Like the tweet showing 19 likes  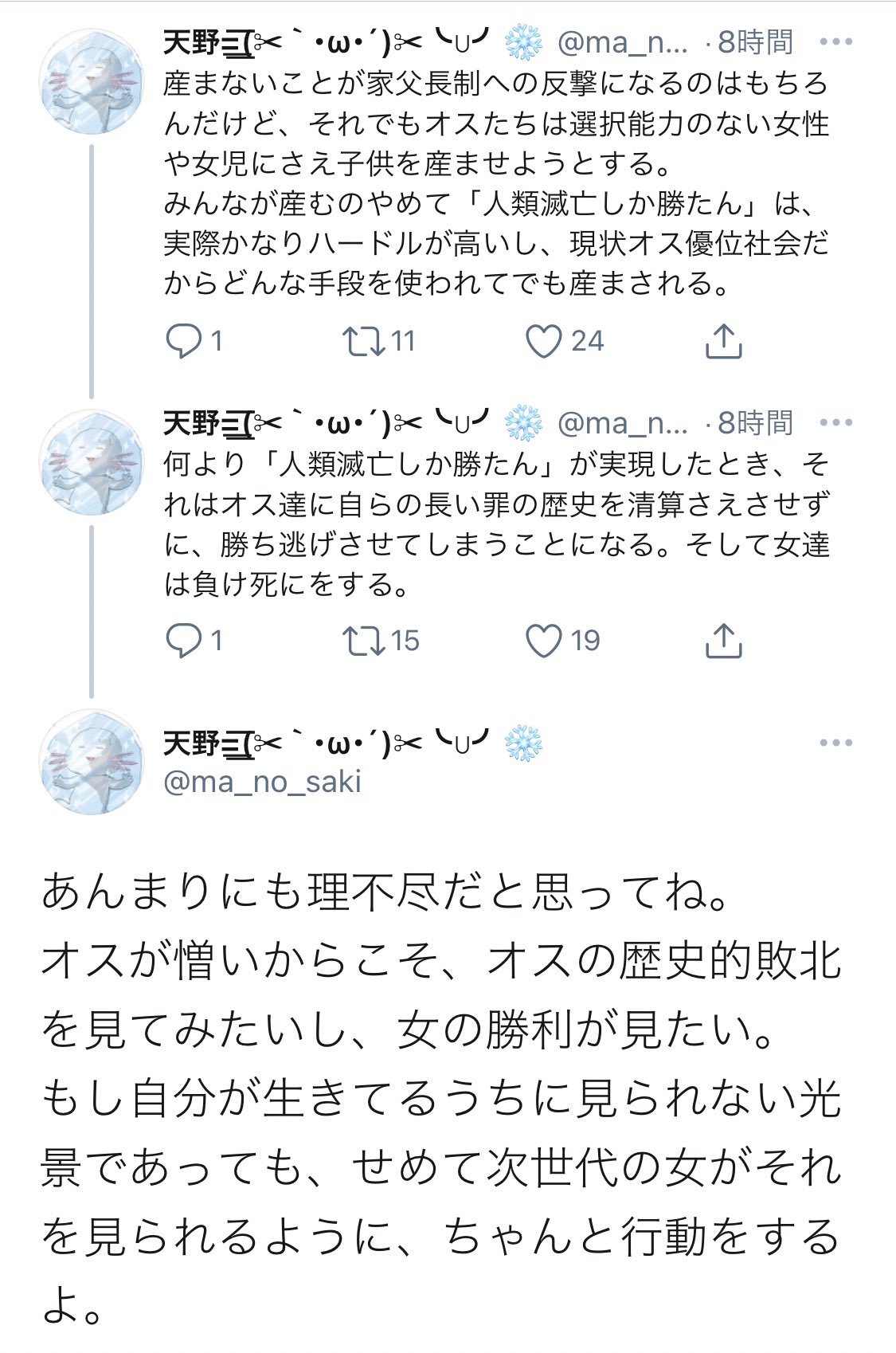point(544,641)
